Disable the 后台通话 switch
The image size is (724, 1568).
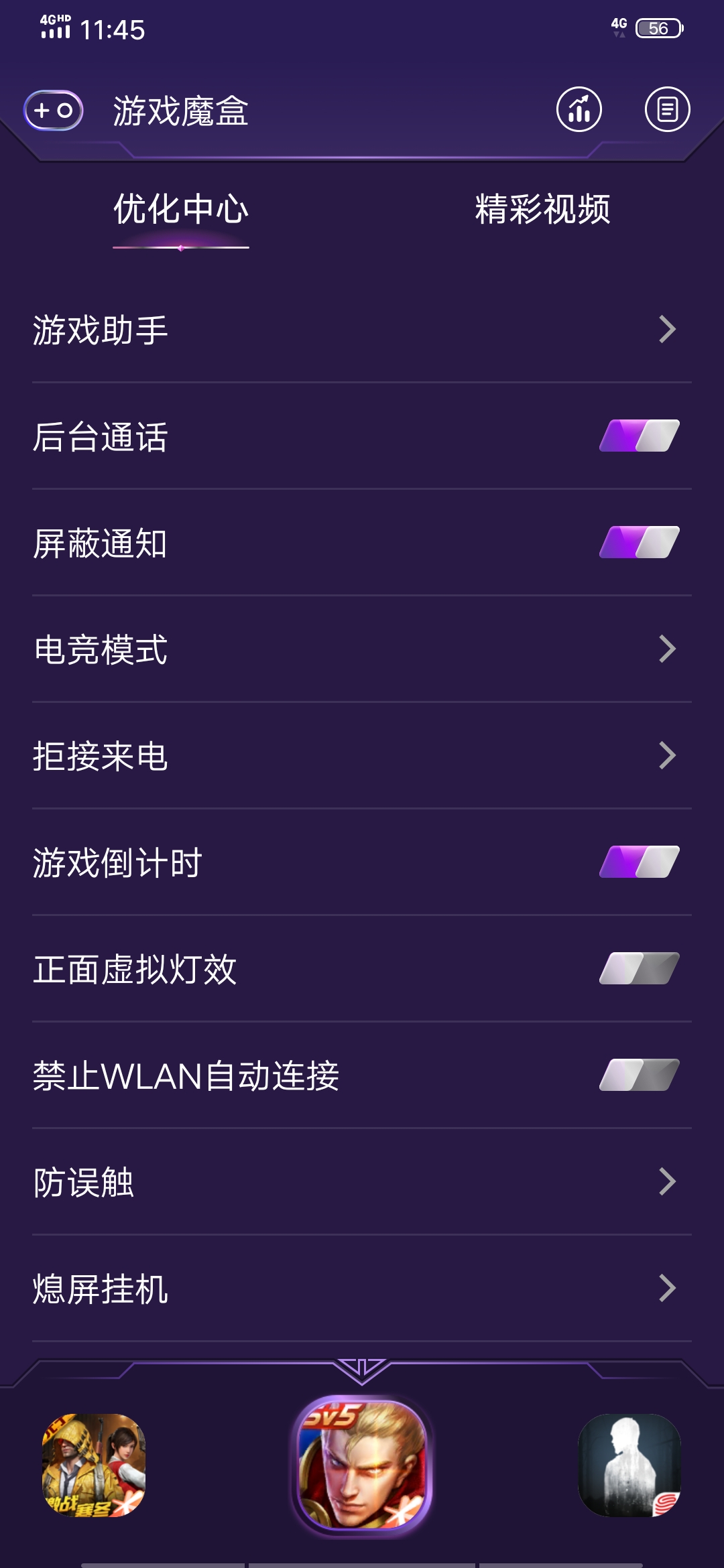(x=638, y=434)
